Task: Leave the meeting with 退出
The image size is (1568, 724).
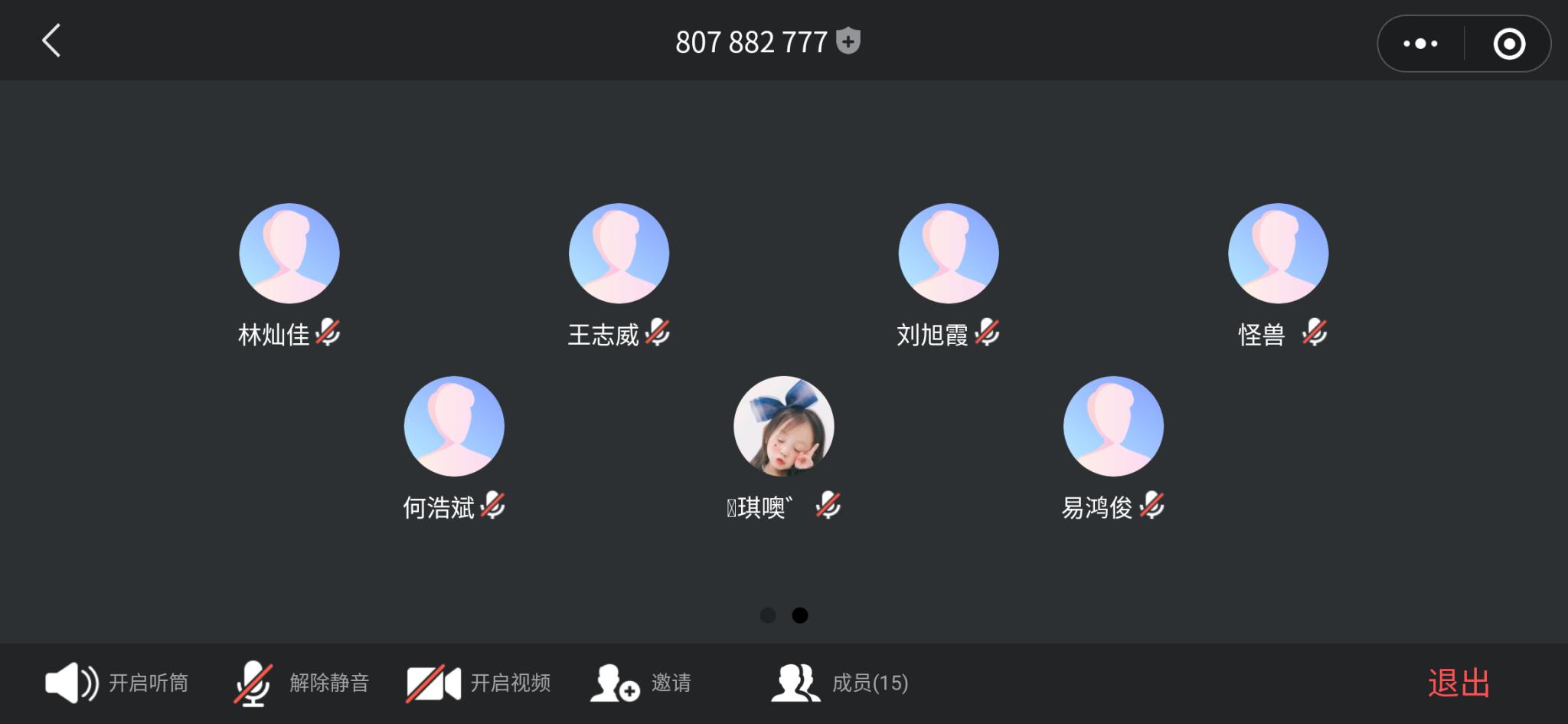Action: [1459, 683]
